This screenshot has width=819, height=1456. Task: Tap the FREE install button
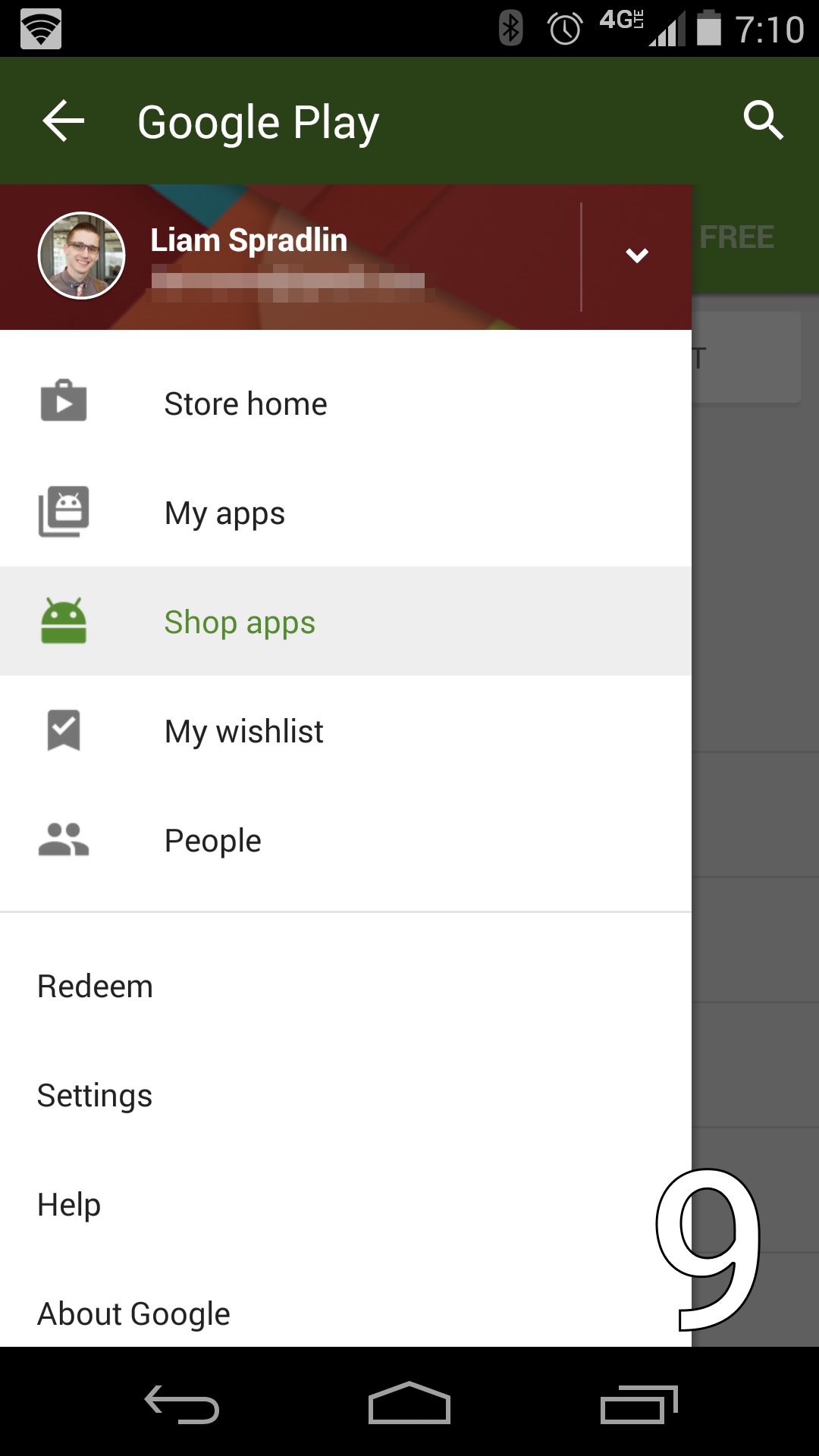(x=737, y=237)
